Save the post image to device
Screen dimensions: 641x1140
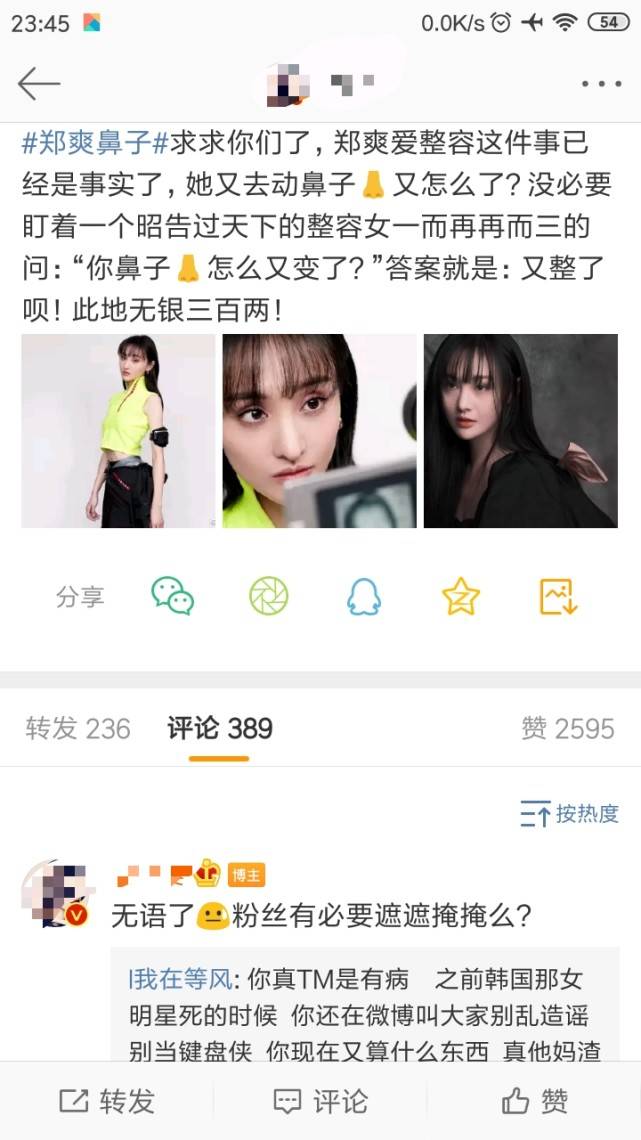click(558, 597)
